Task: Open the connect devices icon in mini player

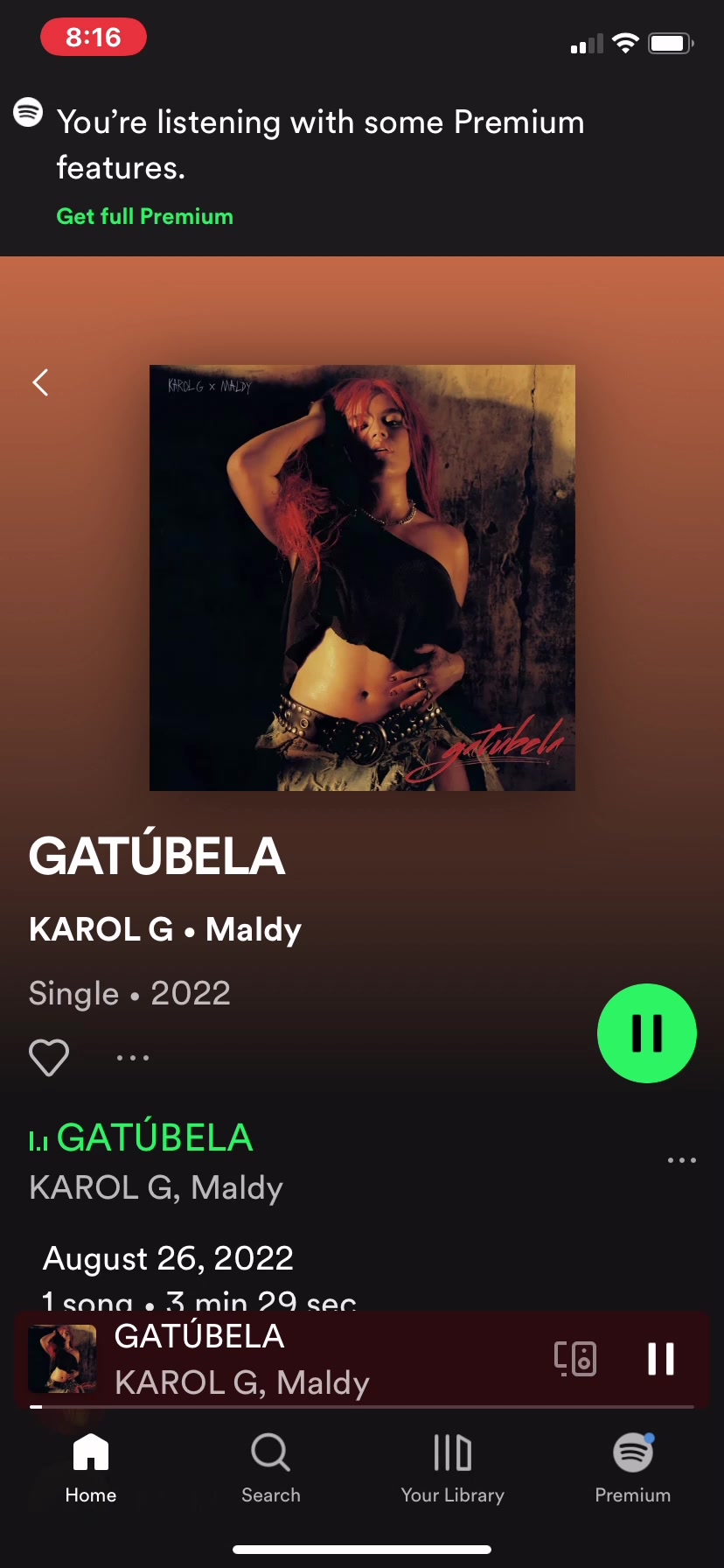Action: point(575,1359)
